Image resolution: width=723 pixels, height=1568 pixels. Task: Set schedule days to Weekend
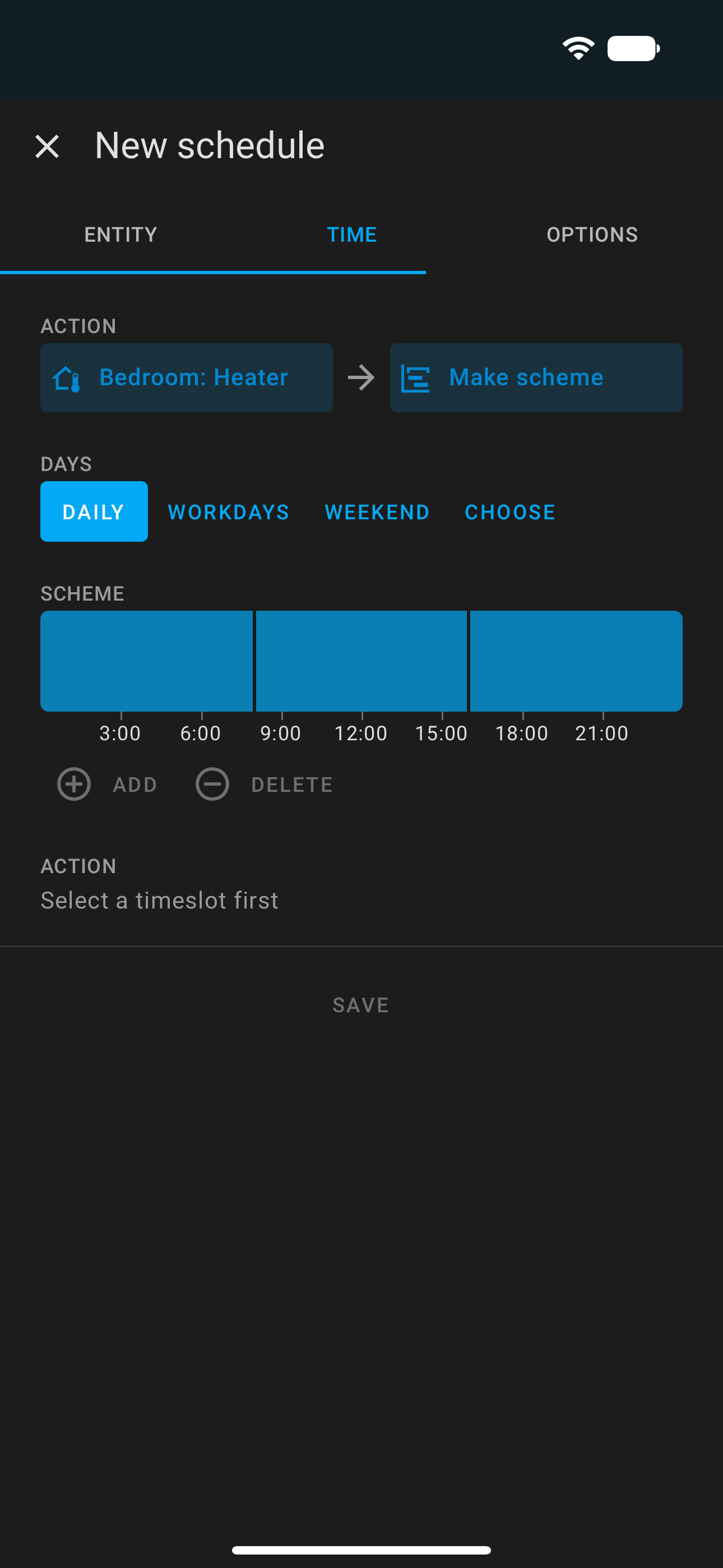pyautogui.click(x=377, y=511)
